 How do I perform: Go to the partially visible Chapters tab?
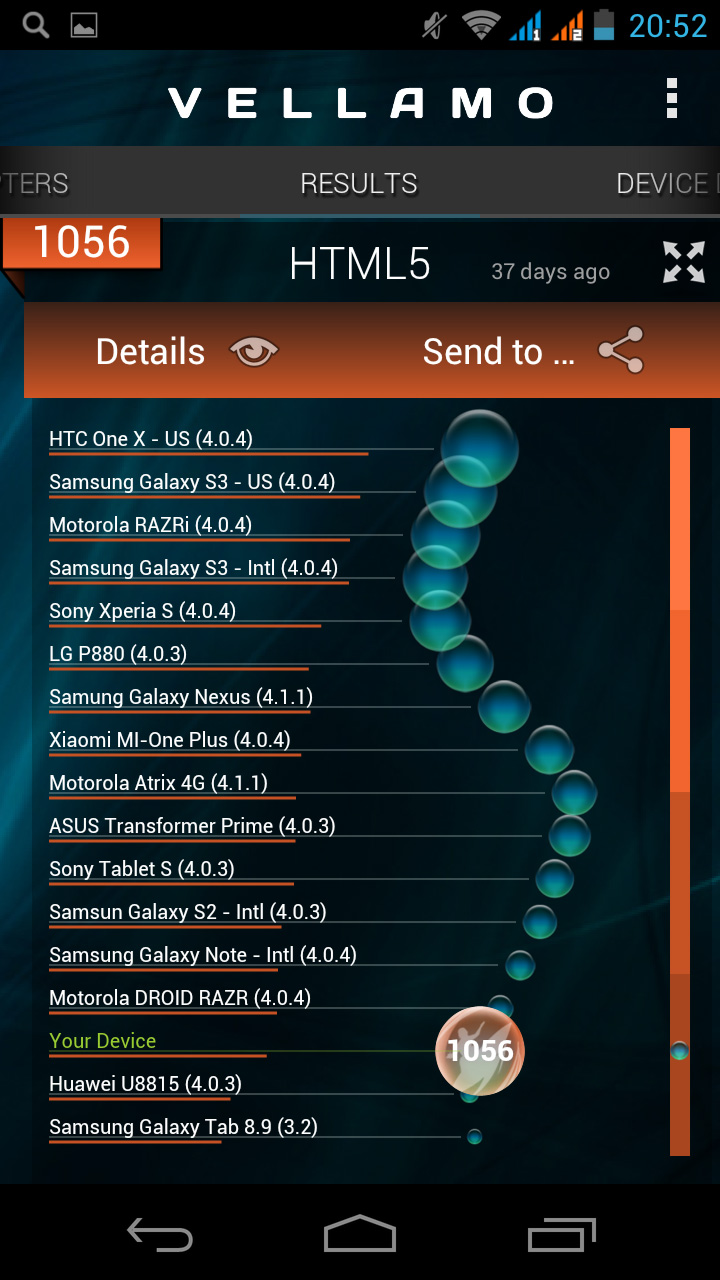coord(33,183)
